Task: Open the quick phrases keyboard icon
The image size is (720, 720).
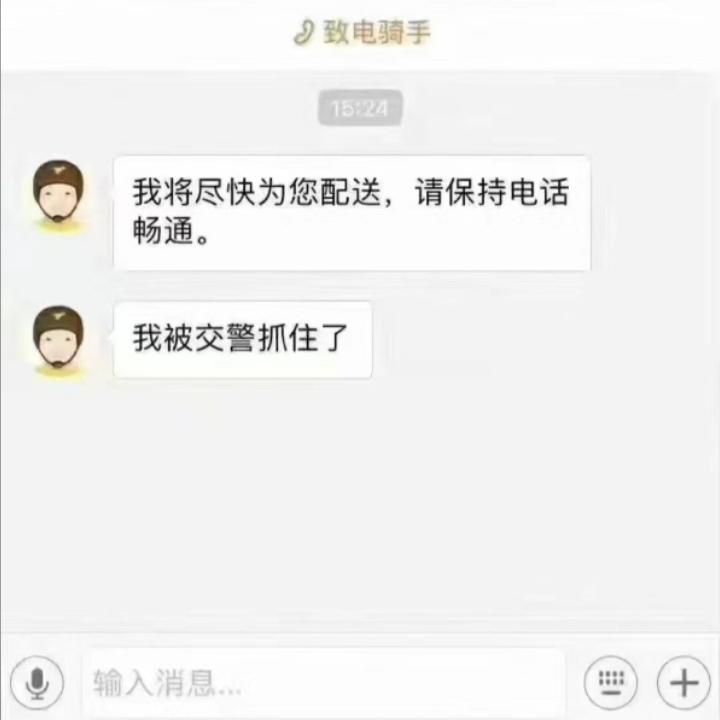Action: coord(610,683)
